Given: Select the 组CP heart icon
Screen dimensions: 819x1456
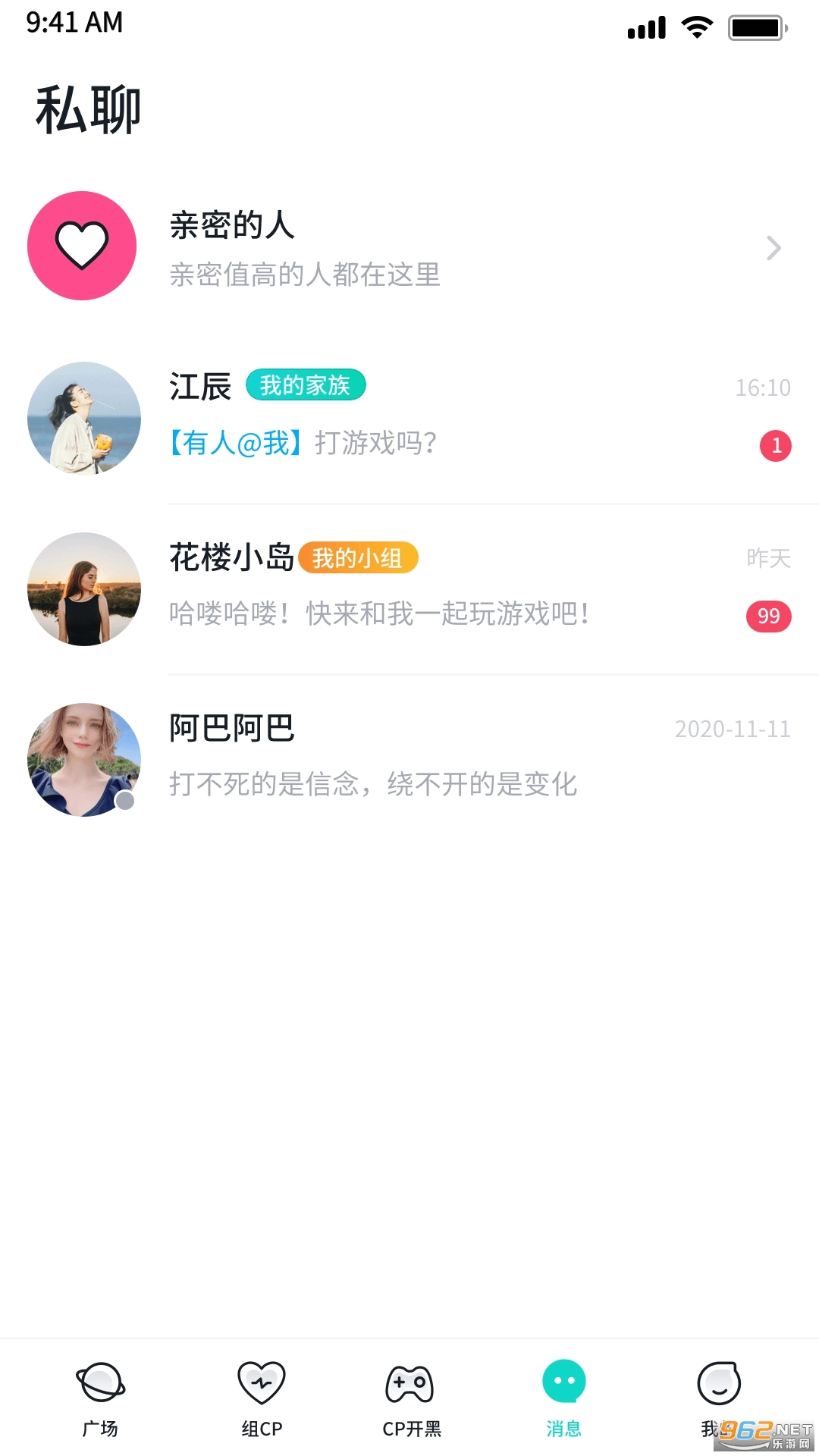Looking at the screenshot, I should pyautogui.click(x=262, y=1384).
